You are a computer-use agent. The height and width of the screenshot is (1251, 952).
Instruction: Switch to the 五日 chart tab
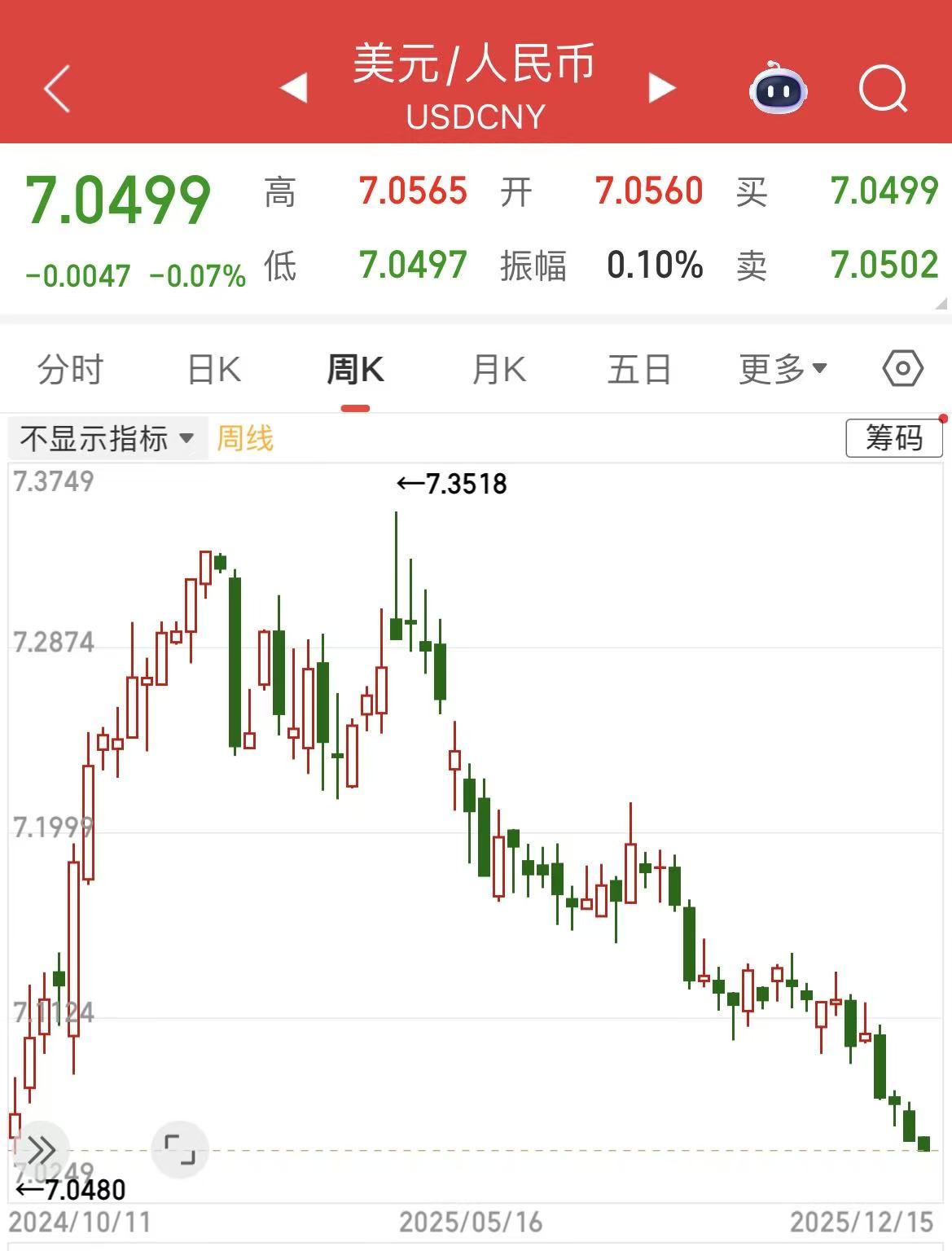click(639, 370)
